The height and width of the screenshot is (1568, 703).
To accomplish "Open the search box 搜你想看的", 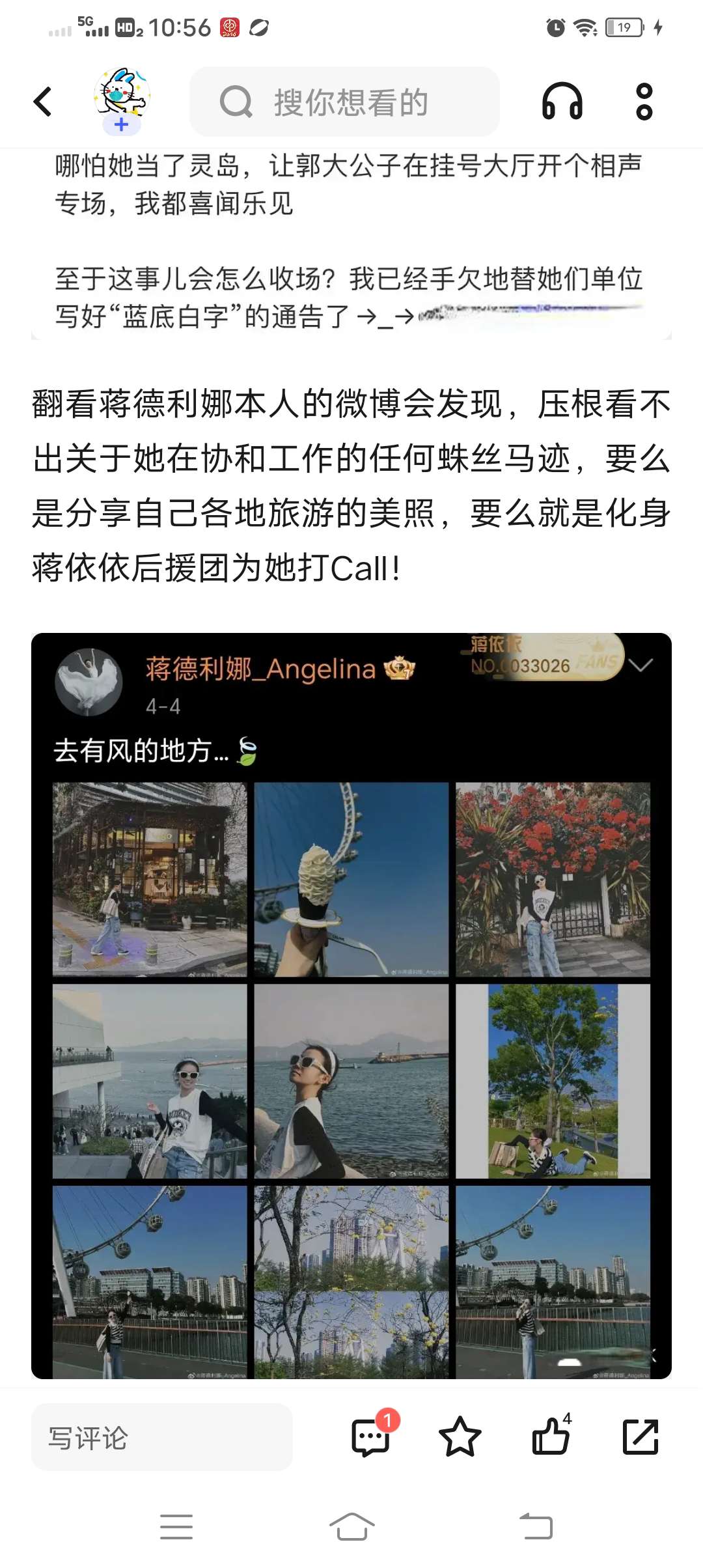I will pyautogui.click(x=345, y=102).
